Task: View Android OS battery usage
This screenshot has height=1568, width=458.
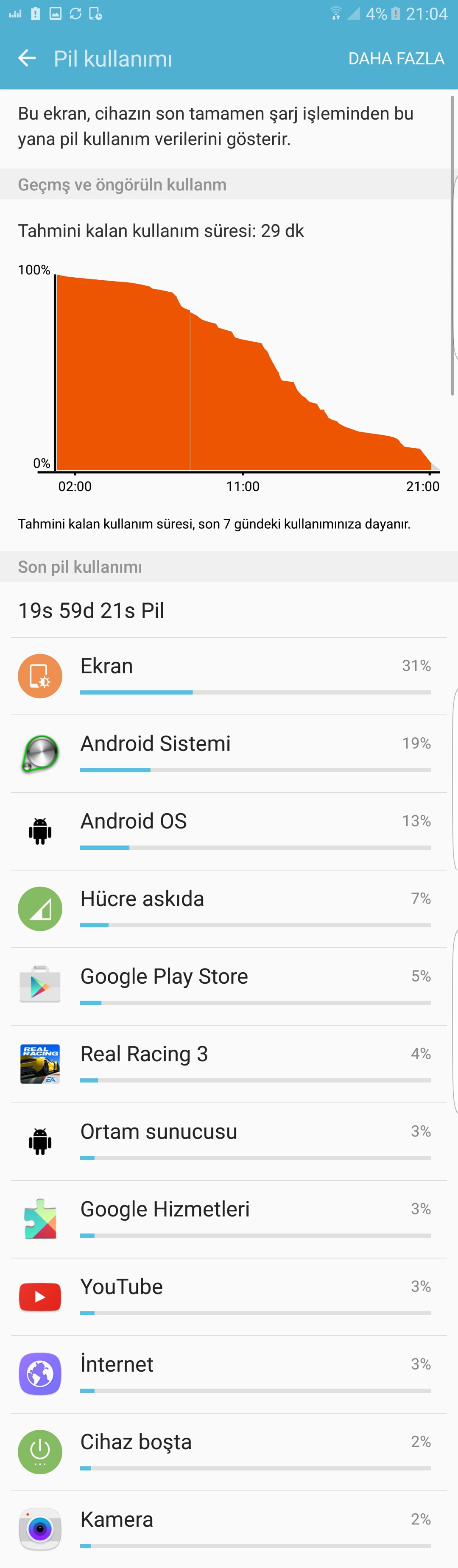Action: click(229, 831)
